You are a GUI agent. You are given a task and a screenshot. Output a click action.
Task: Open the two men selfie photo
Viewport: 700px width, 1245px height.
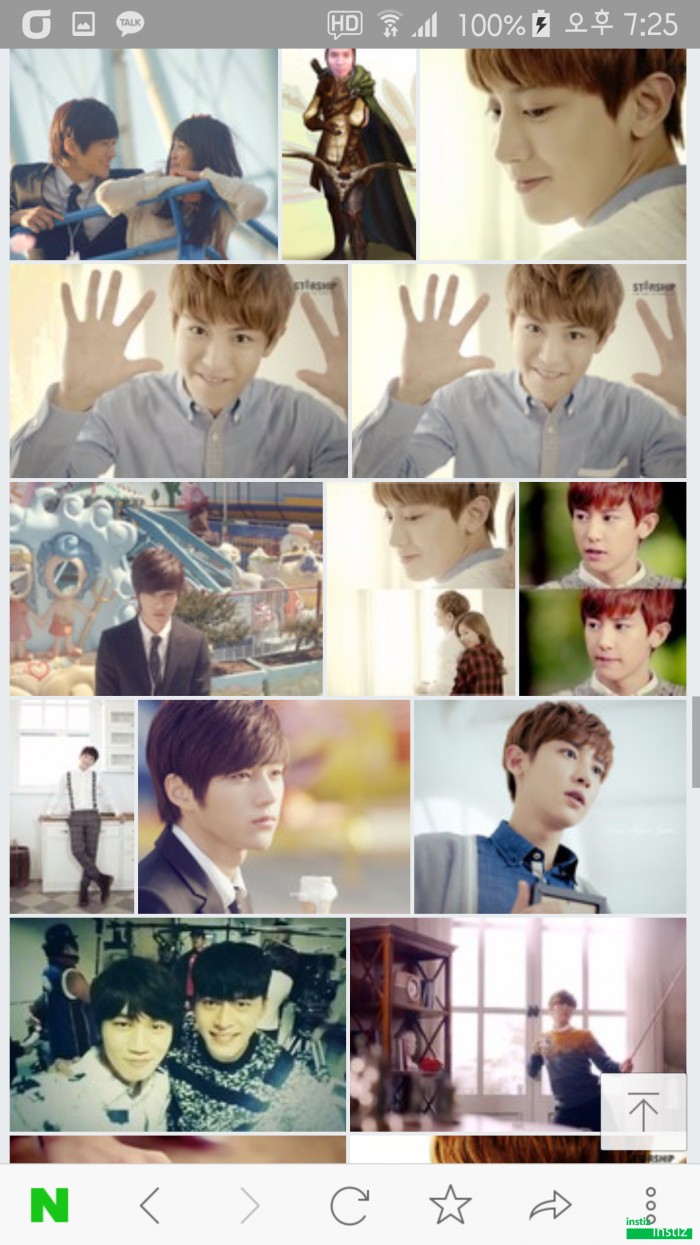(x=178, y=1024)
